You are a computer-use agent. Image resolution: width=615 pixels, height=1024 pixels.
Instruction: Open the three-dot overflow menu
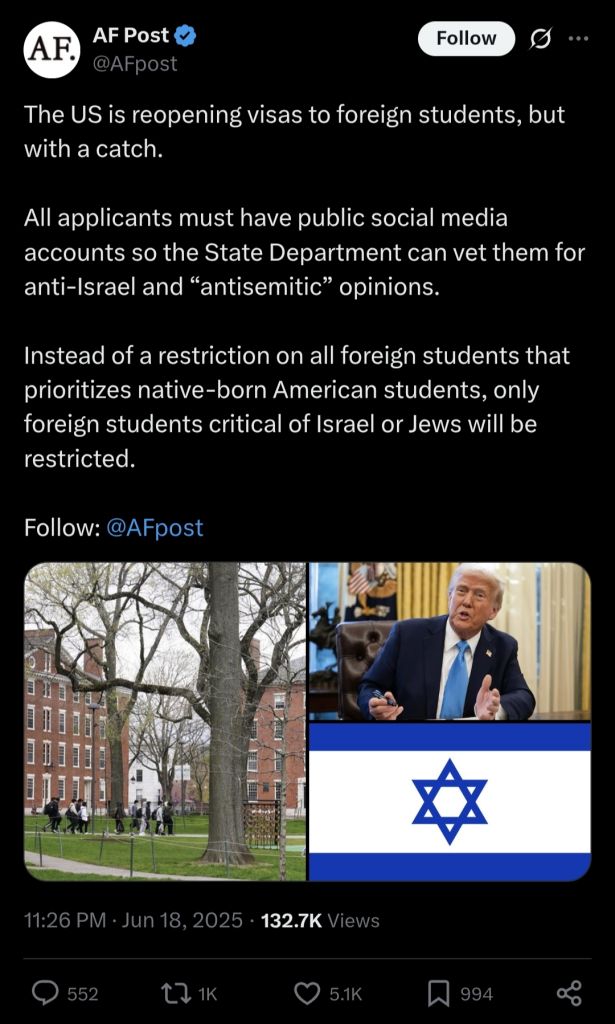(x=578, y=39)
